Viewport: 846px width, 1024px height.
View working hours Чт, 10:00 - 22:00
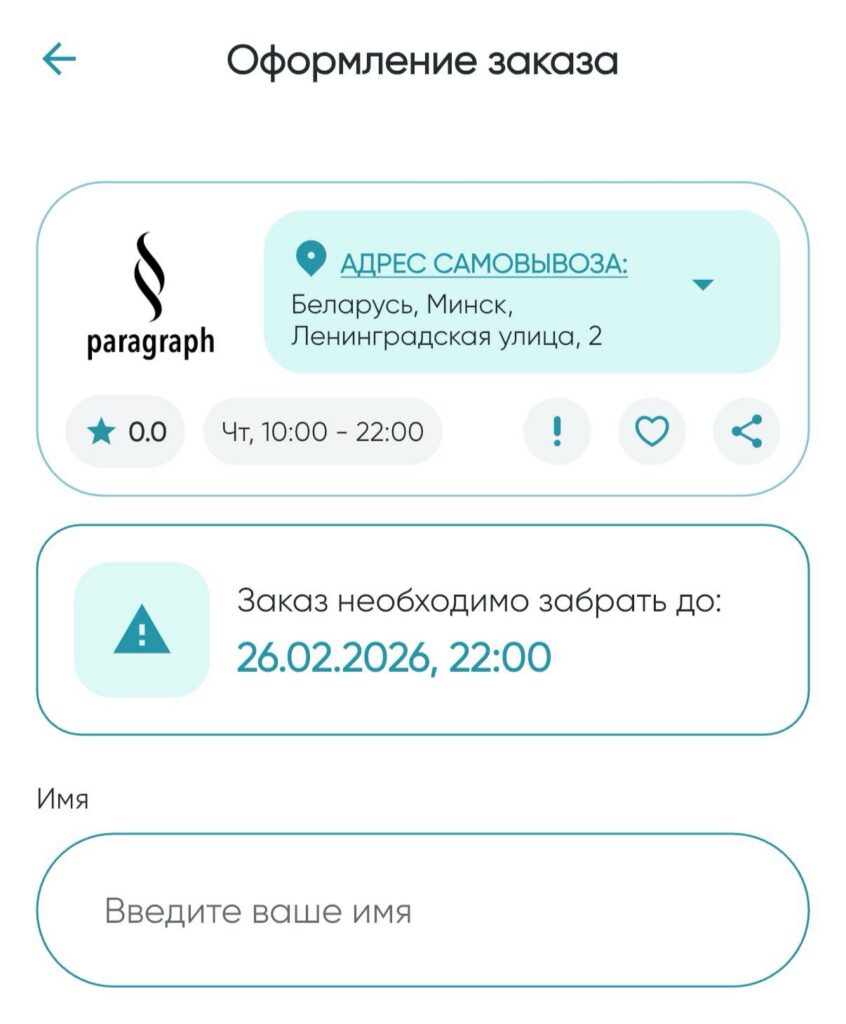point(322,432)
